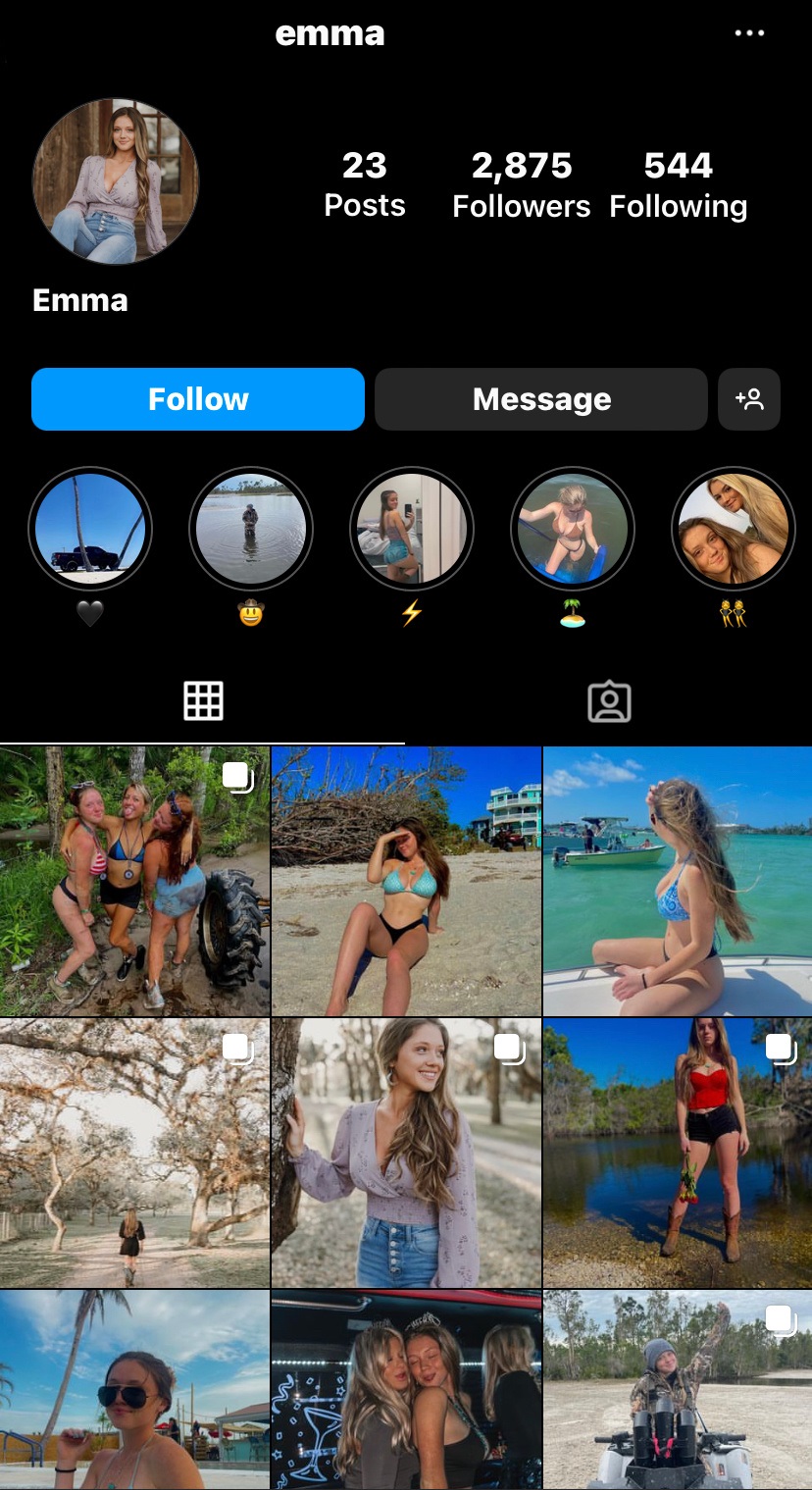Open the black heart story highlight
Viewport: 812px width, 1490px height.
click(x=90, y=529)
